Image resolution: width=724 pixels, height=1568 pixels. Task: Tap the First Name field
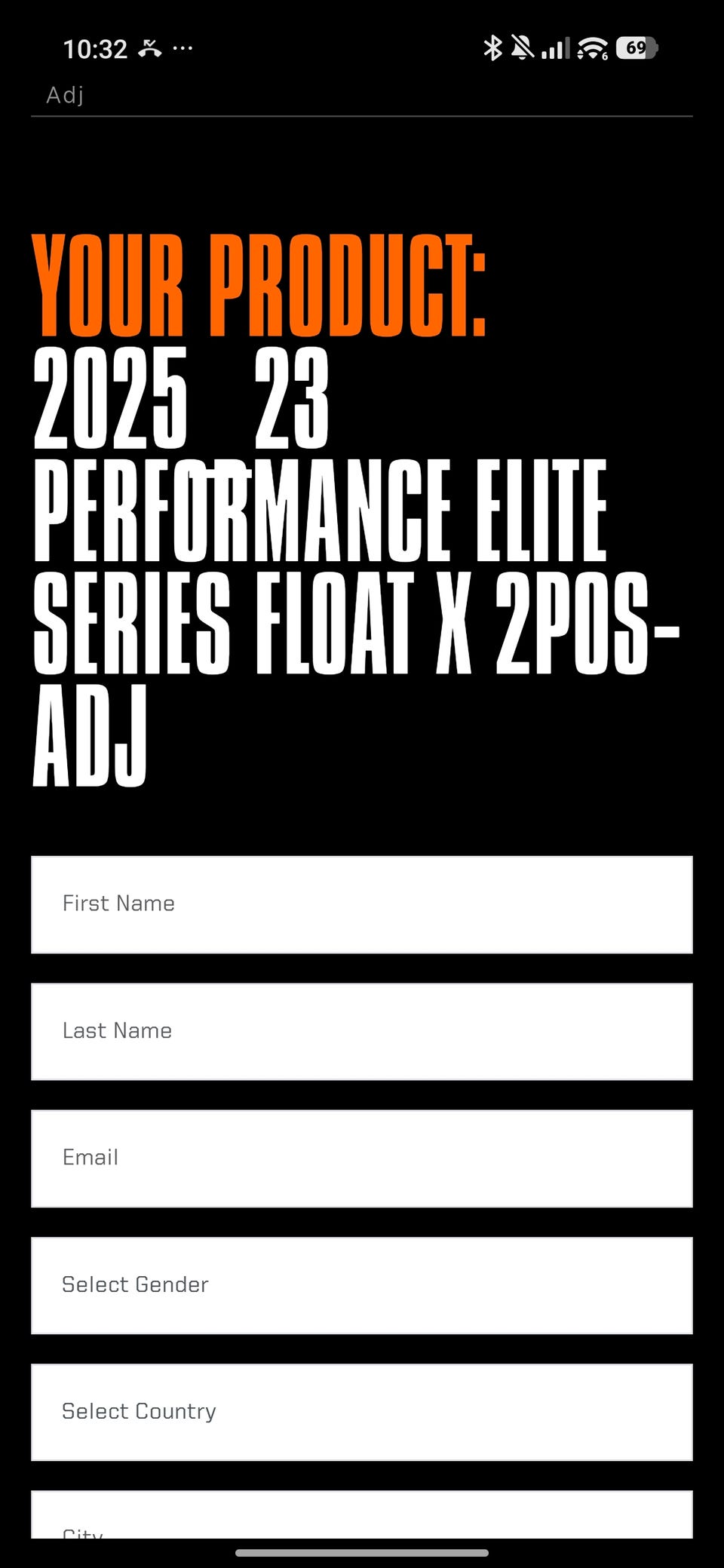pyautogui.click(x=362, y=904)
